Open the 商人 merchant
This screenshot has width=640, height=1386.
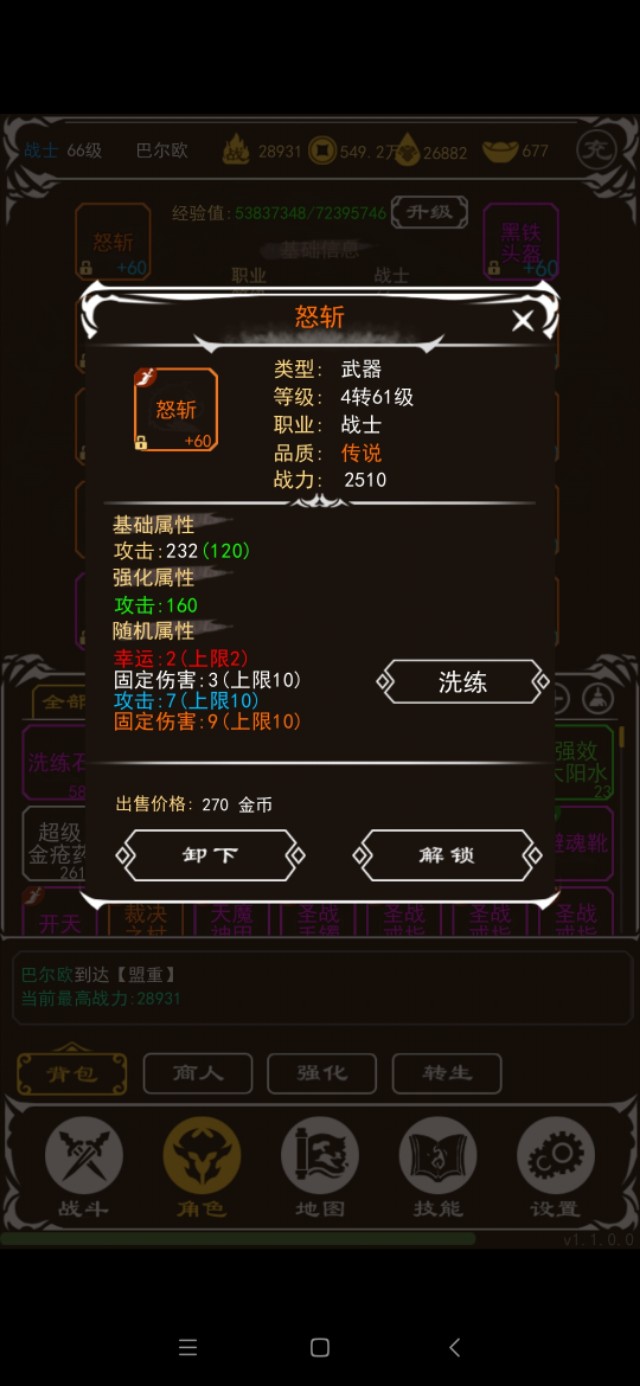pyautogui.click(x=198, y=1073)
